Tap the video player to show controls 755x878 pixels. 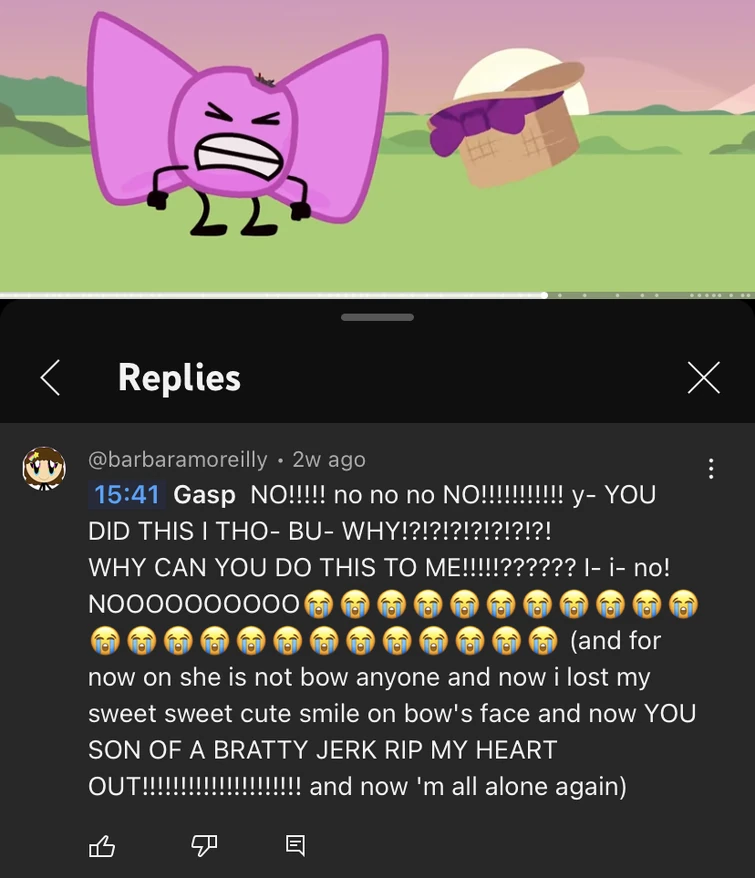coord(377,150)
